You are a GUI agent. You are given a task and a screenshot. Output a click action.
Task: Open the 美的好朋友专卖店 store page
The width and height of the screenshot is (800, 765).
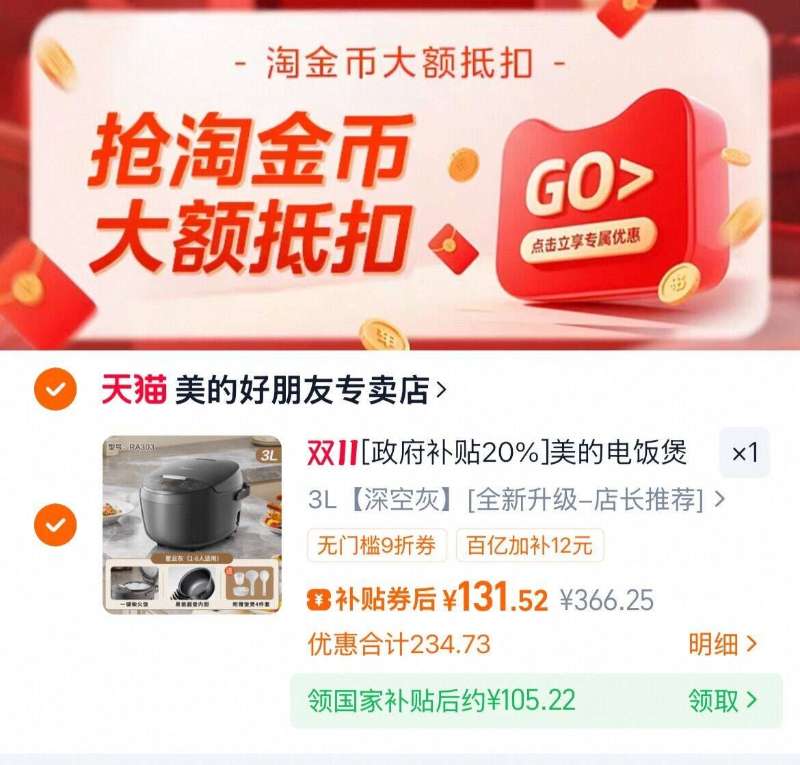(x=300, y=390)
